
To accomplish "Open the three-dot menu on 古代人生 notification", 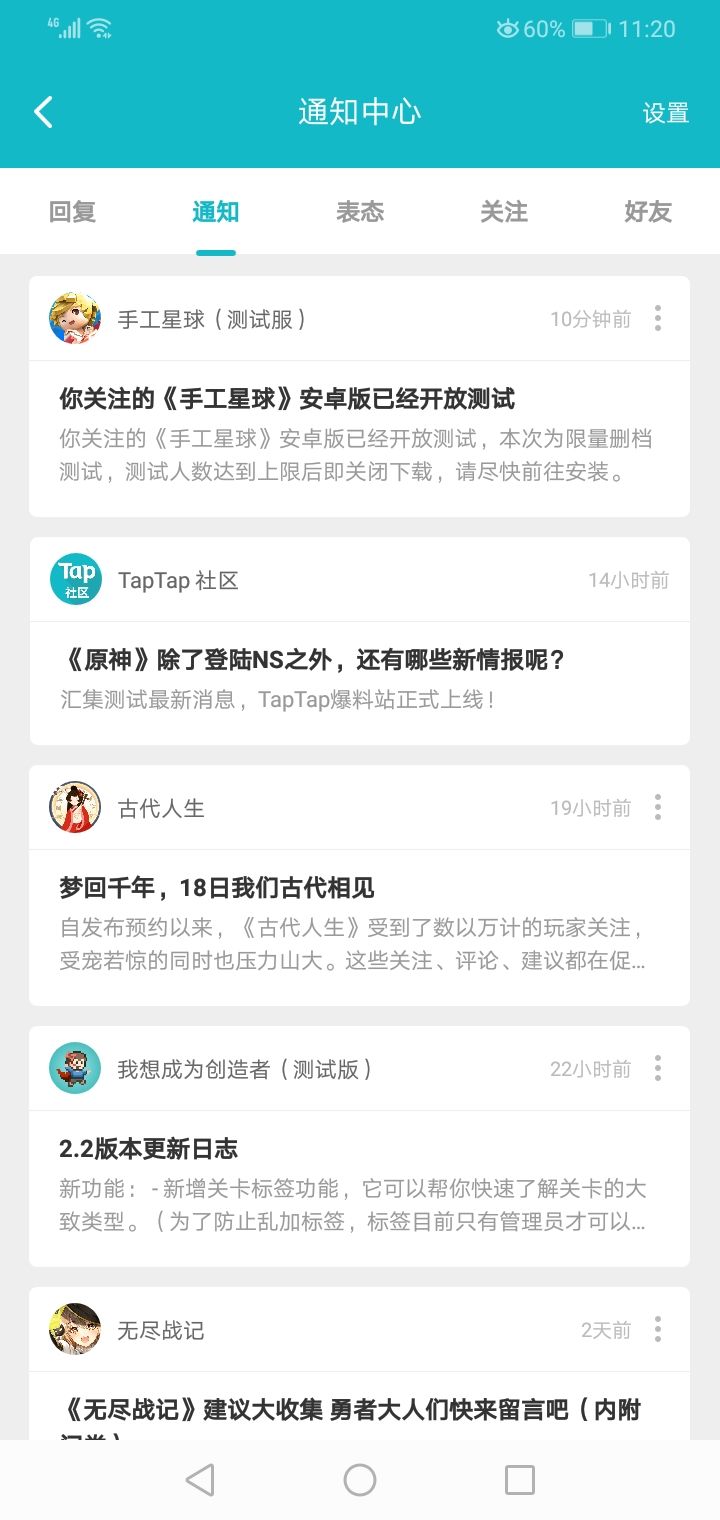I will pos(658,807).
